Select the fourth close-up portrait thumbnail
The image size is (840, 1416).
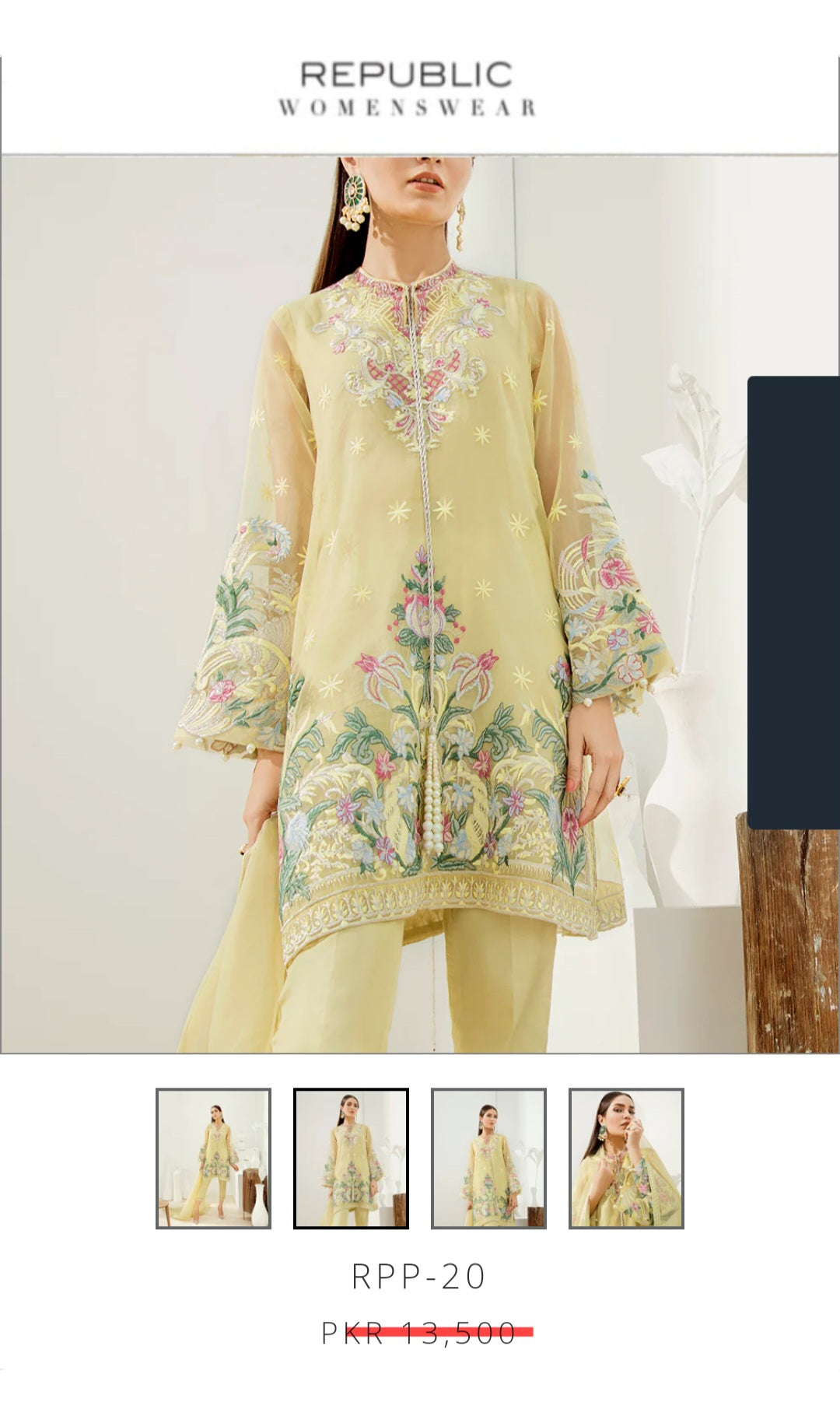(626, 1158)
